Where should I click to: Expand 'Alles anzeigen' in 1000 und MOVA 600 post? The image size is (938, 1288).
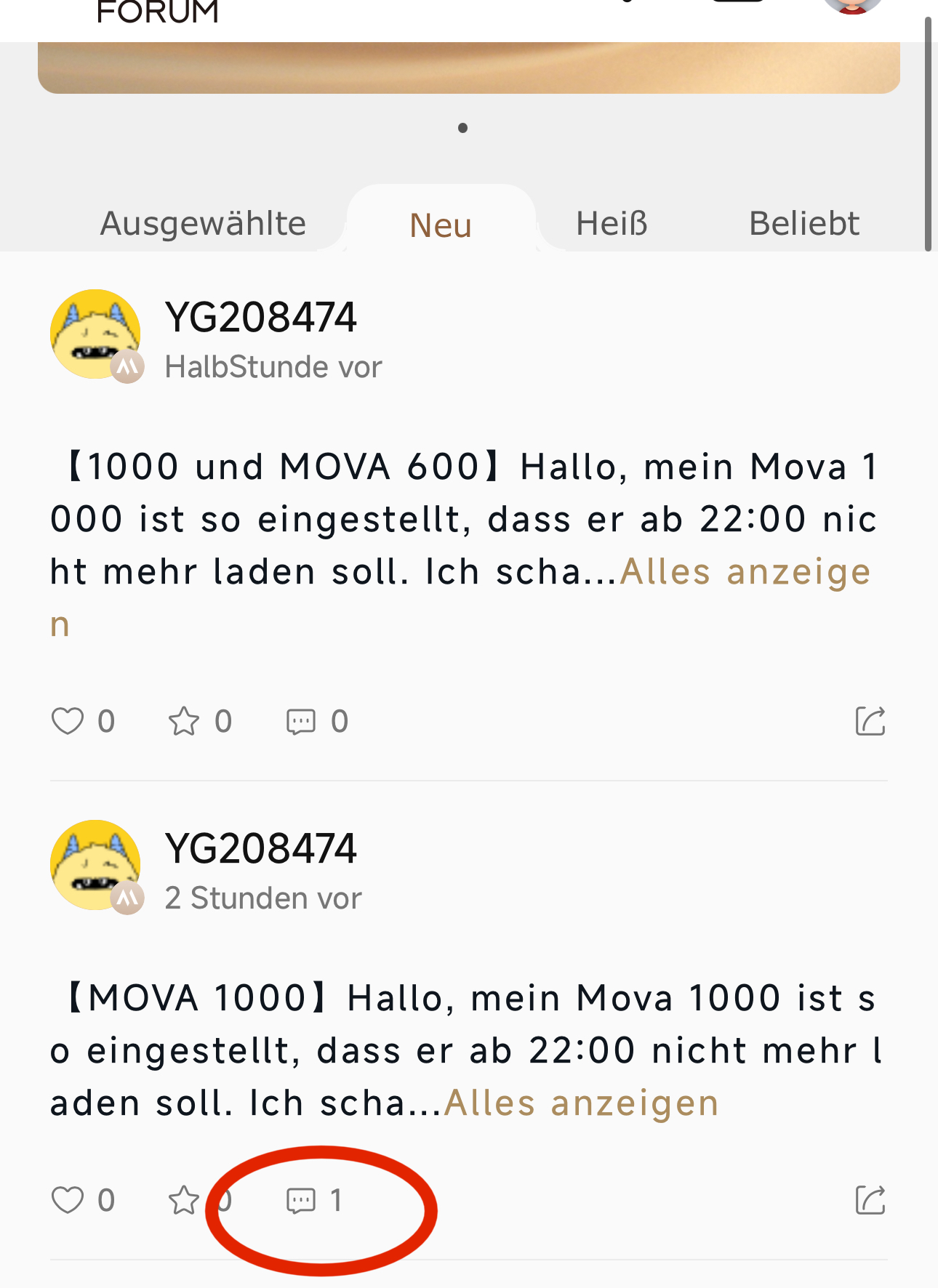point(745,572)
